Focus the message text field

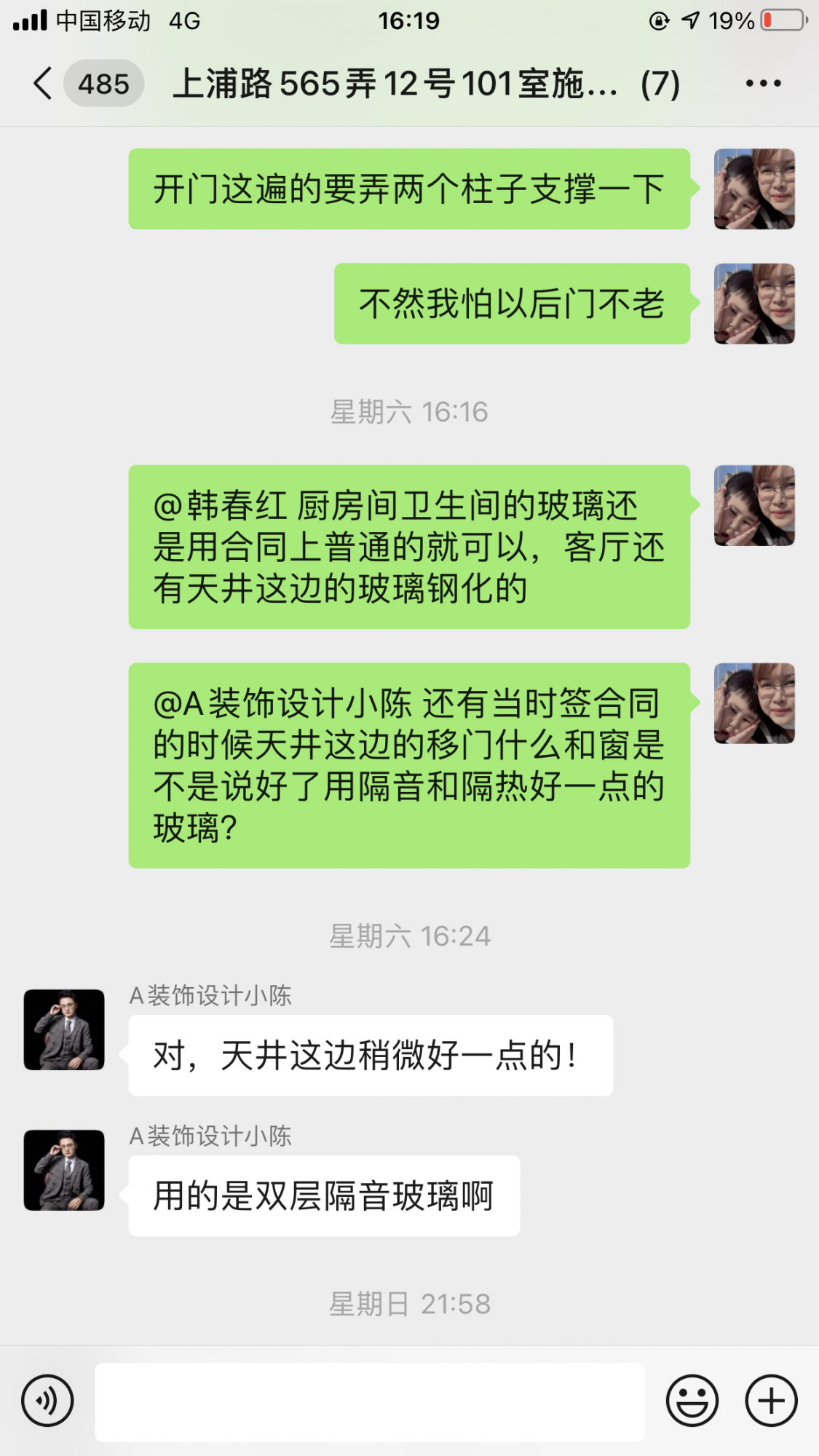370,1402
